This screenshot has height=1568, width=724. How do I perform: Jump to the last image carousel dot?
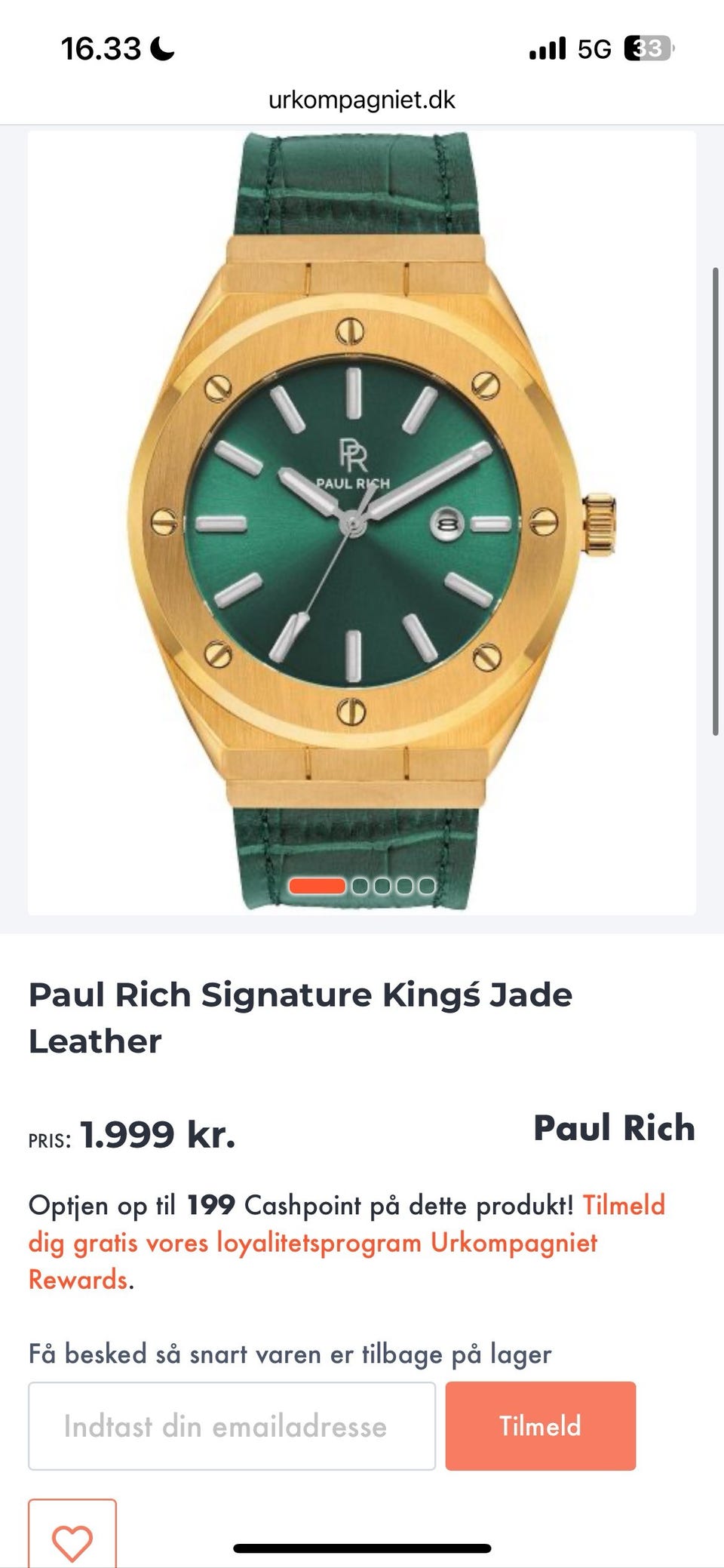coord(428,886)
